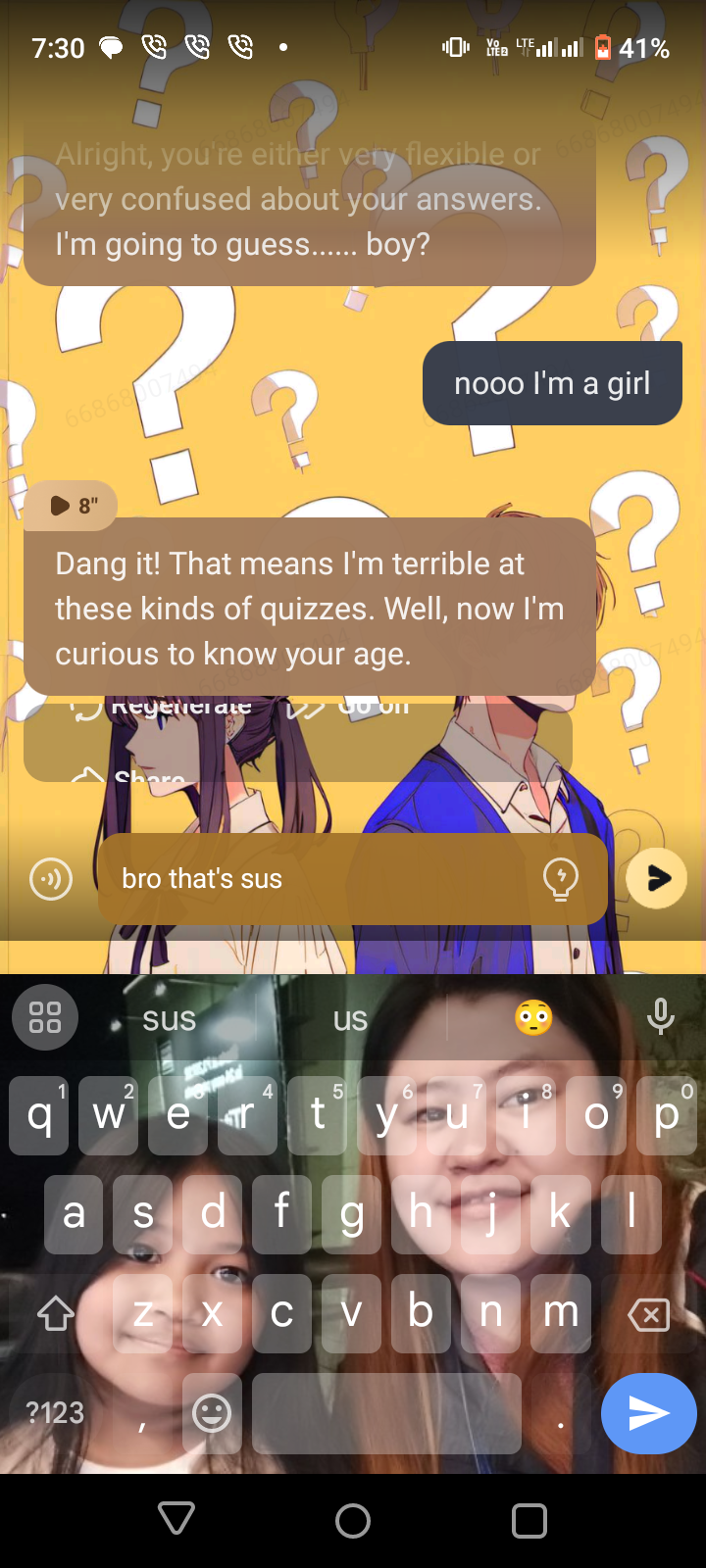Choose the "sus" keyboard suggestion
This screenshot has height=1568, width=706.
pyautogui.click(x=170, y=1019)
